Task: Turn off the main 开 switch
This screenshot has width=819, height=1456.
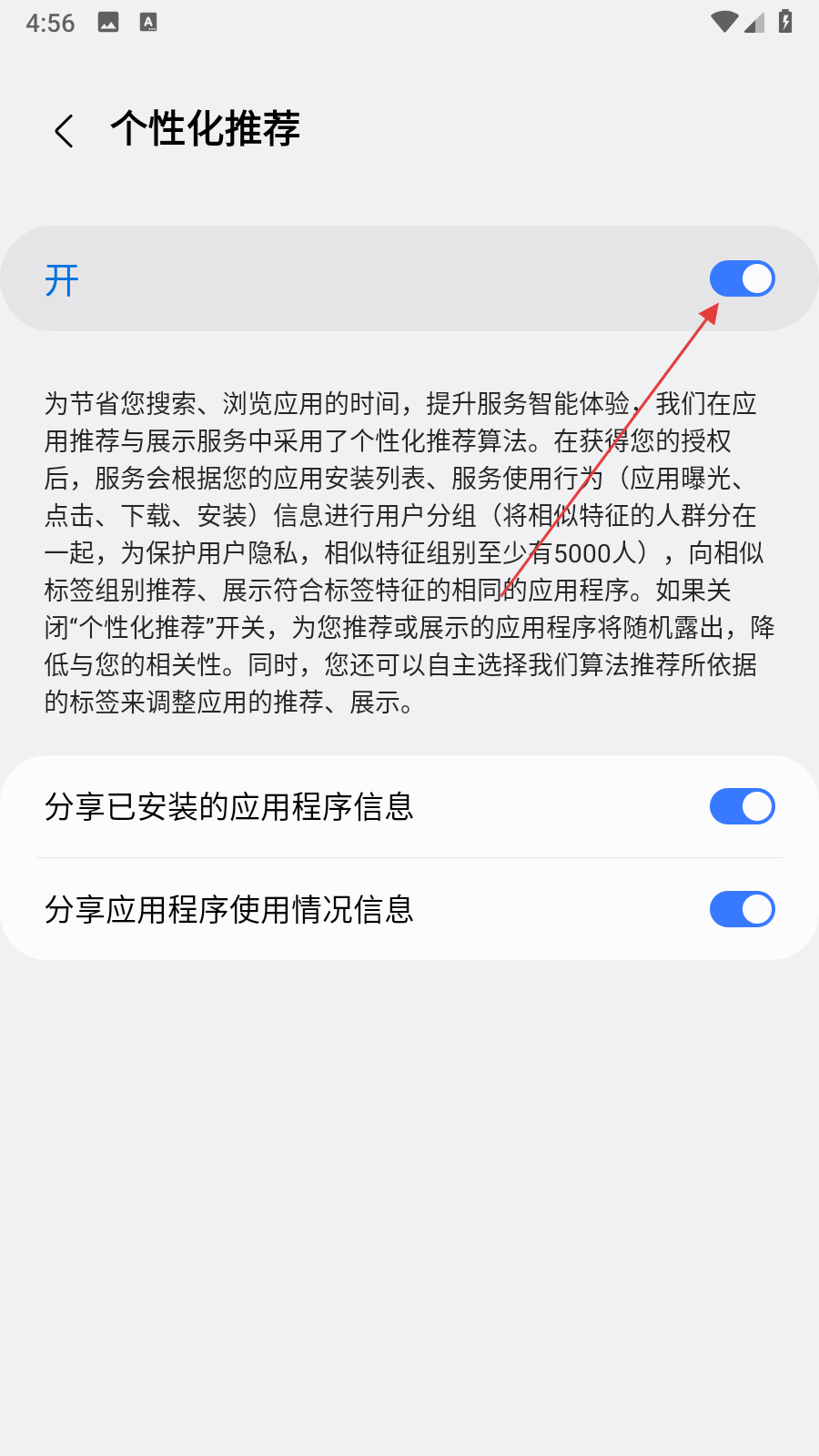Action: click(742, 278)
